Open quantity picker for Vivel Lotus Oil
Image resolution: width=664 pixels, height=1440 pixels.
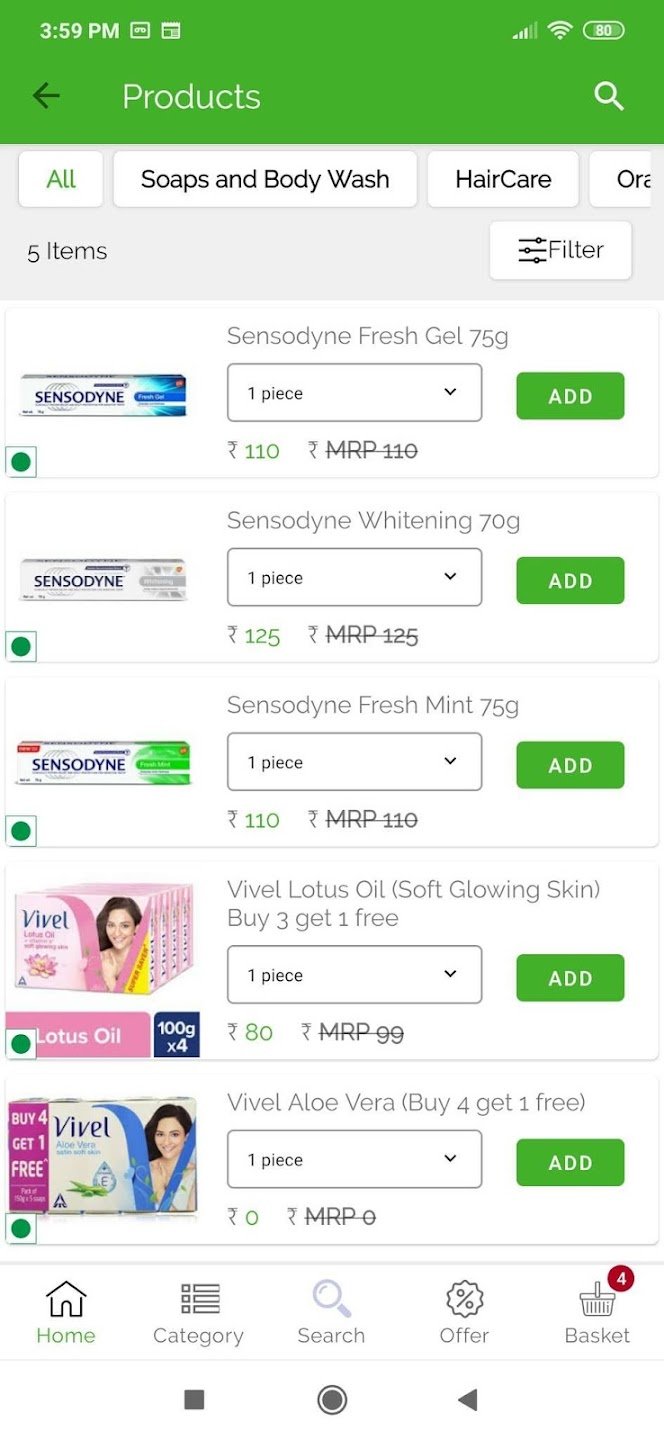coord(354,975)
